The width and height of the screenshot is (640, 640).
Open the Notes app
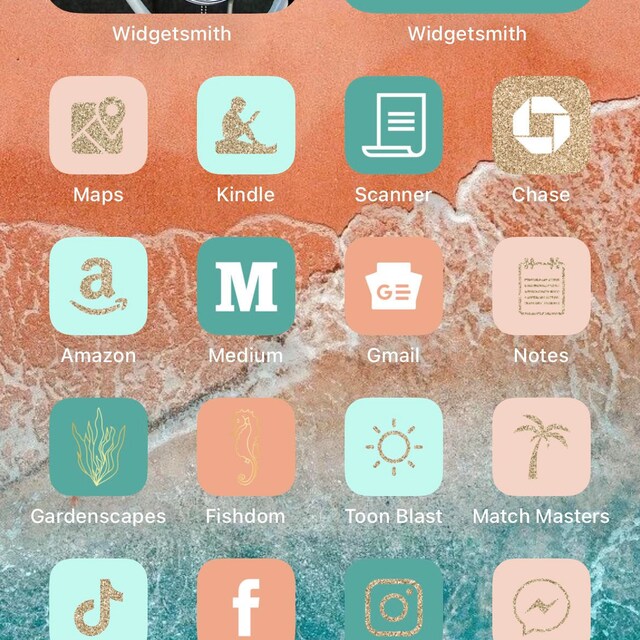point(541,286)
